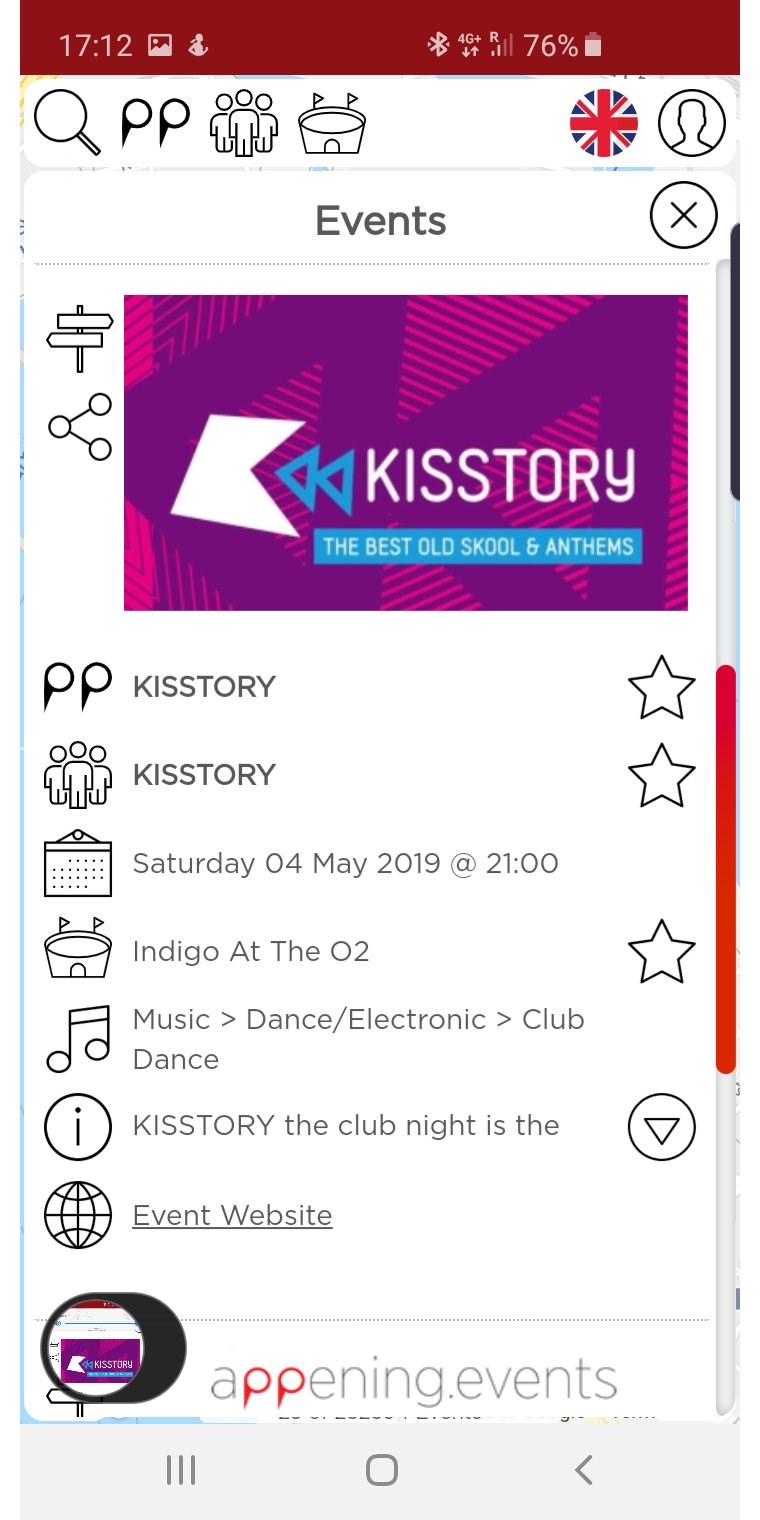The width and height of the screenshot is (760, 1520).
Task: Open the artists group toolbar icon
Action: tap(242, 123)
